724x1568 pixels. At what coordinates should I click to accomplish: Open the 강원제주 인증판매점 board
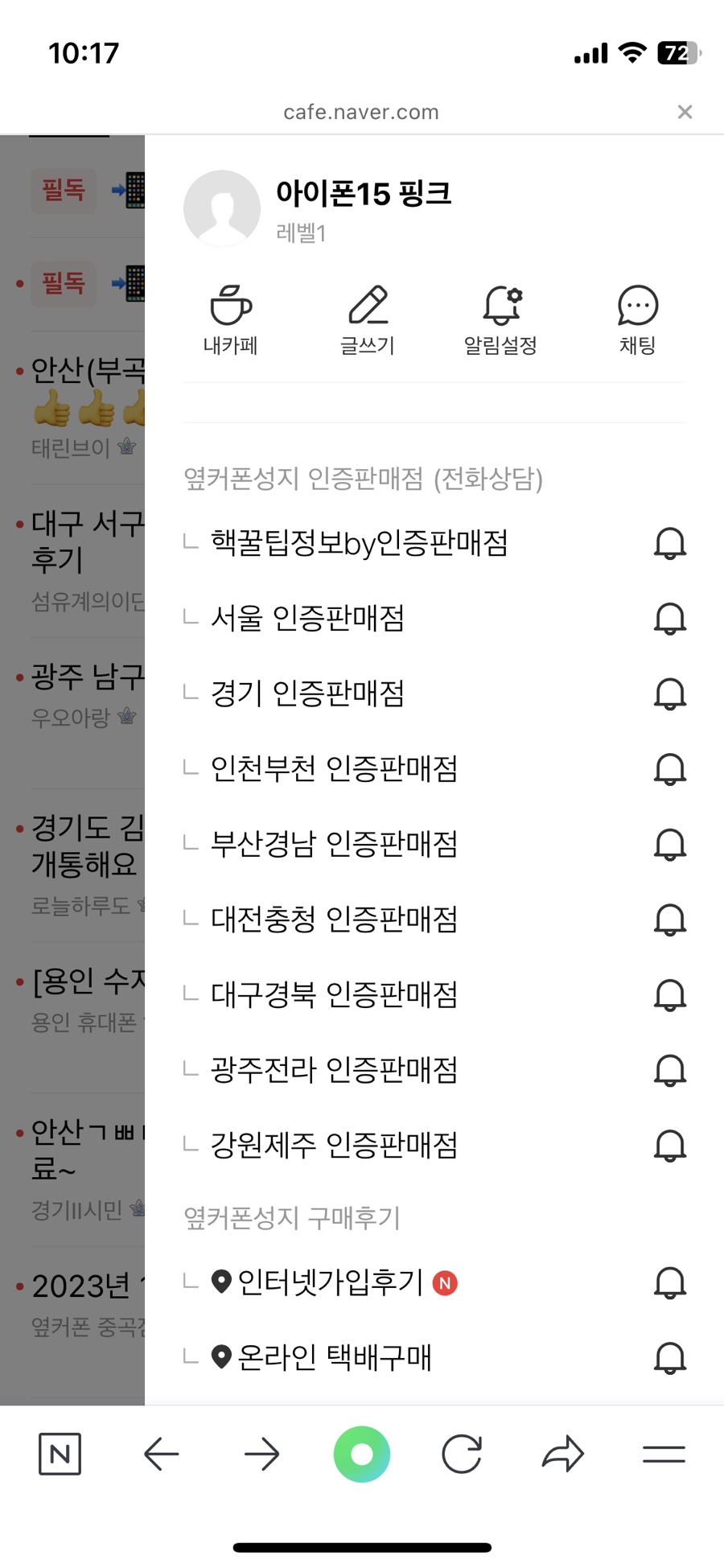point(334,1145)
